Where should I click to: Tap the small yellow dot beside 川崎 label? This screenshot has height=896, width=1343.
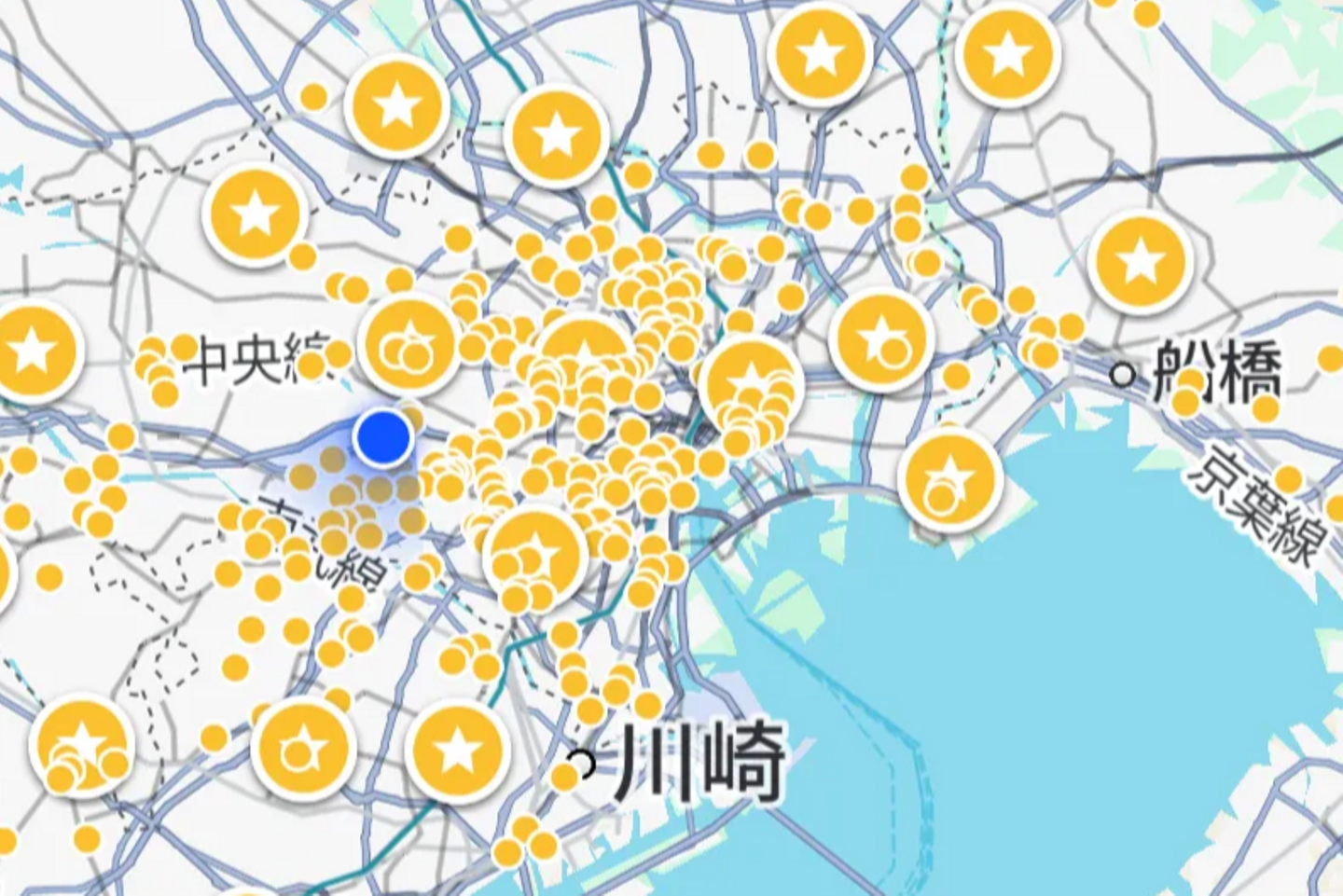(x=564, y=777)
